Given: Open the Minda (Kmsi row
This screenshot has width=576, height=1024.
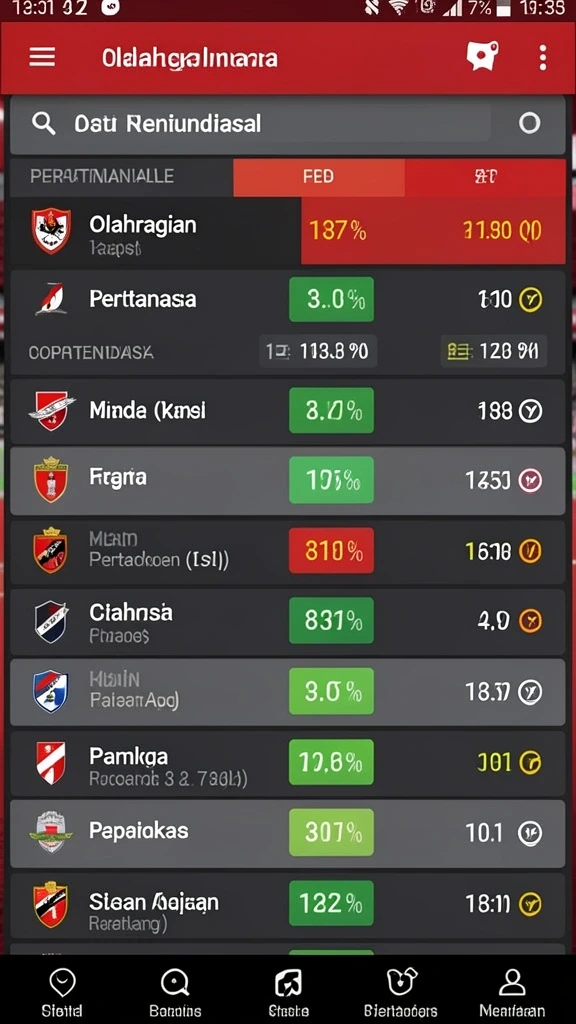Looking at the screenshot, I should coord(287,411).
